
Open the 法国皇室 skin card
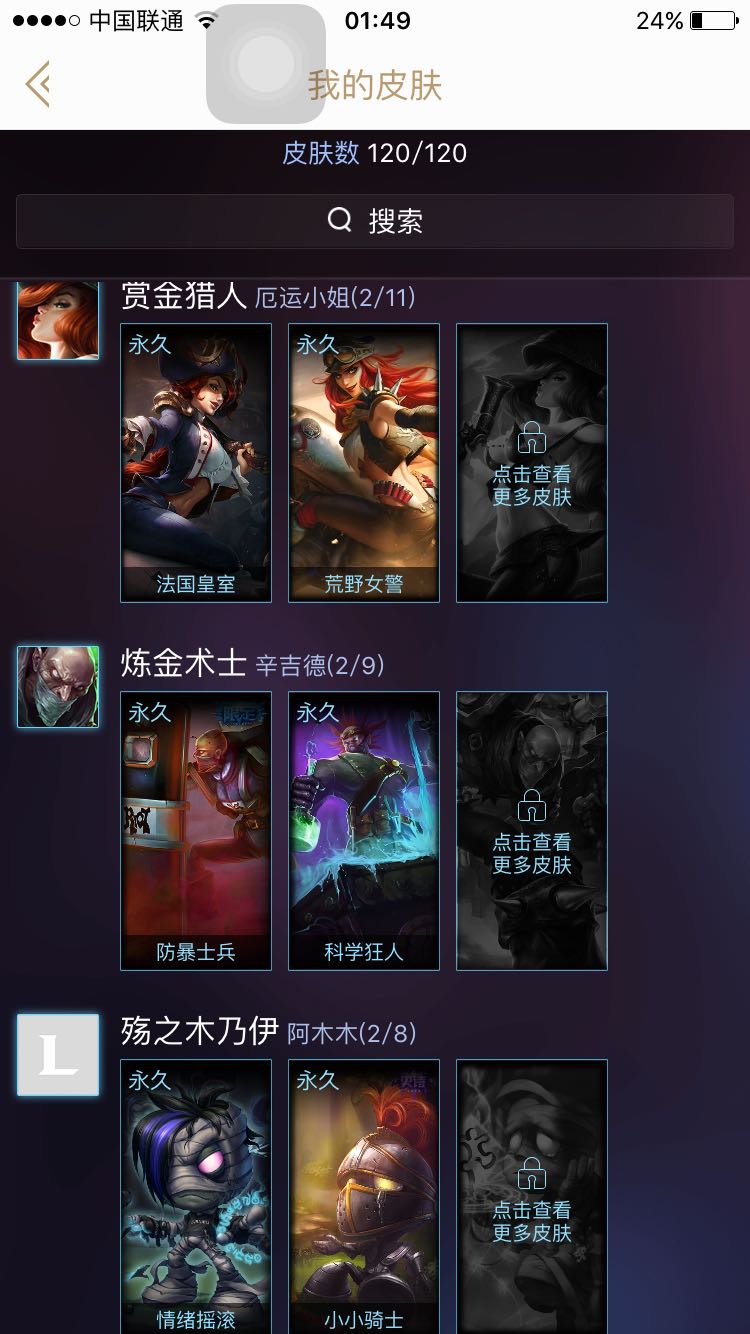pyautogui.click(x=196, y=462)
